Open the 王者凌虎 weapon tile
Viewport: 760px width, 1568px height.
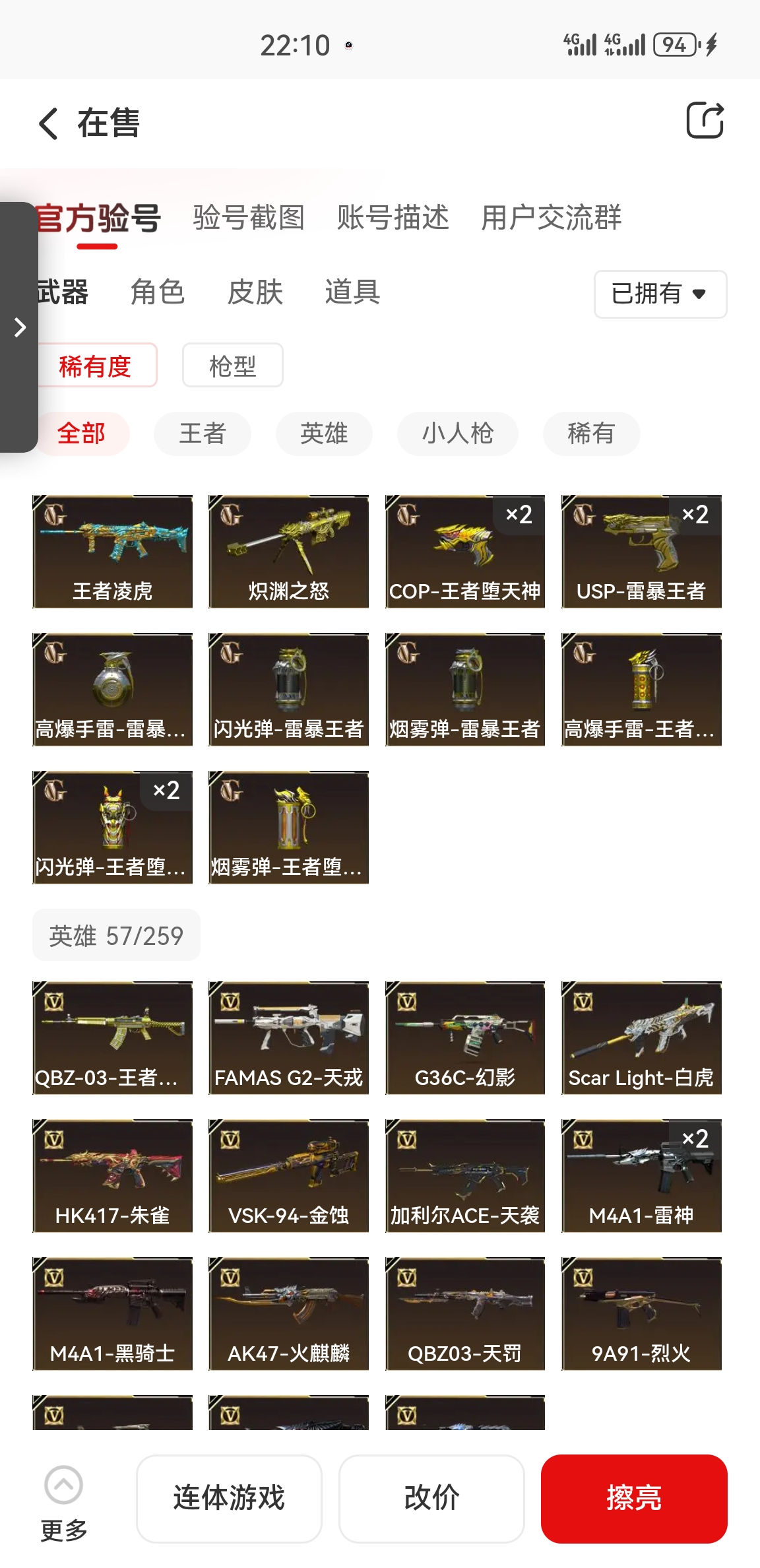112,552
